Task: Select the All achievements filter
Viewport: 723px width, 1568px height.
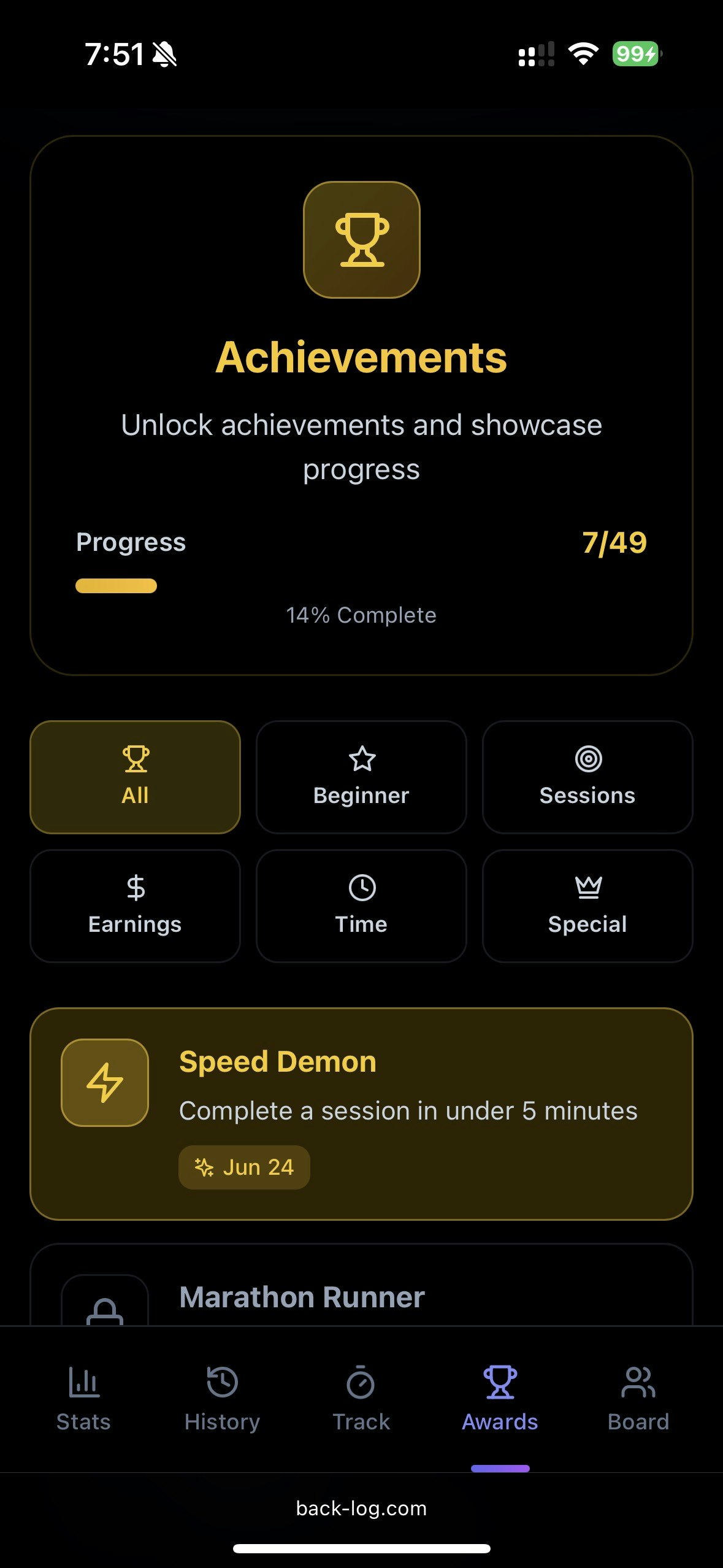Action: pos(135,777)
